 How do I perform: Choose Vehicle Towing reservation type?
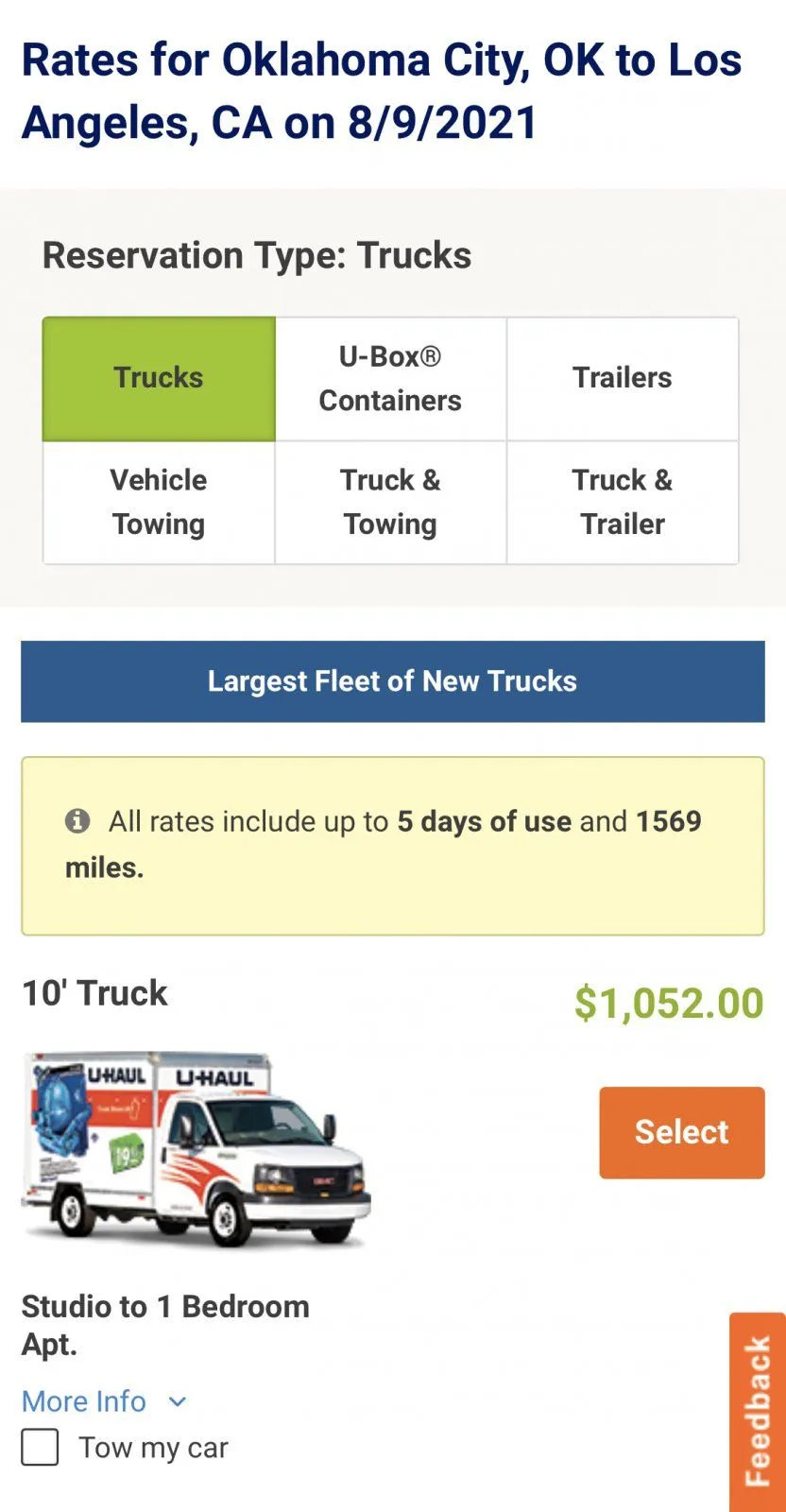159,502
